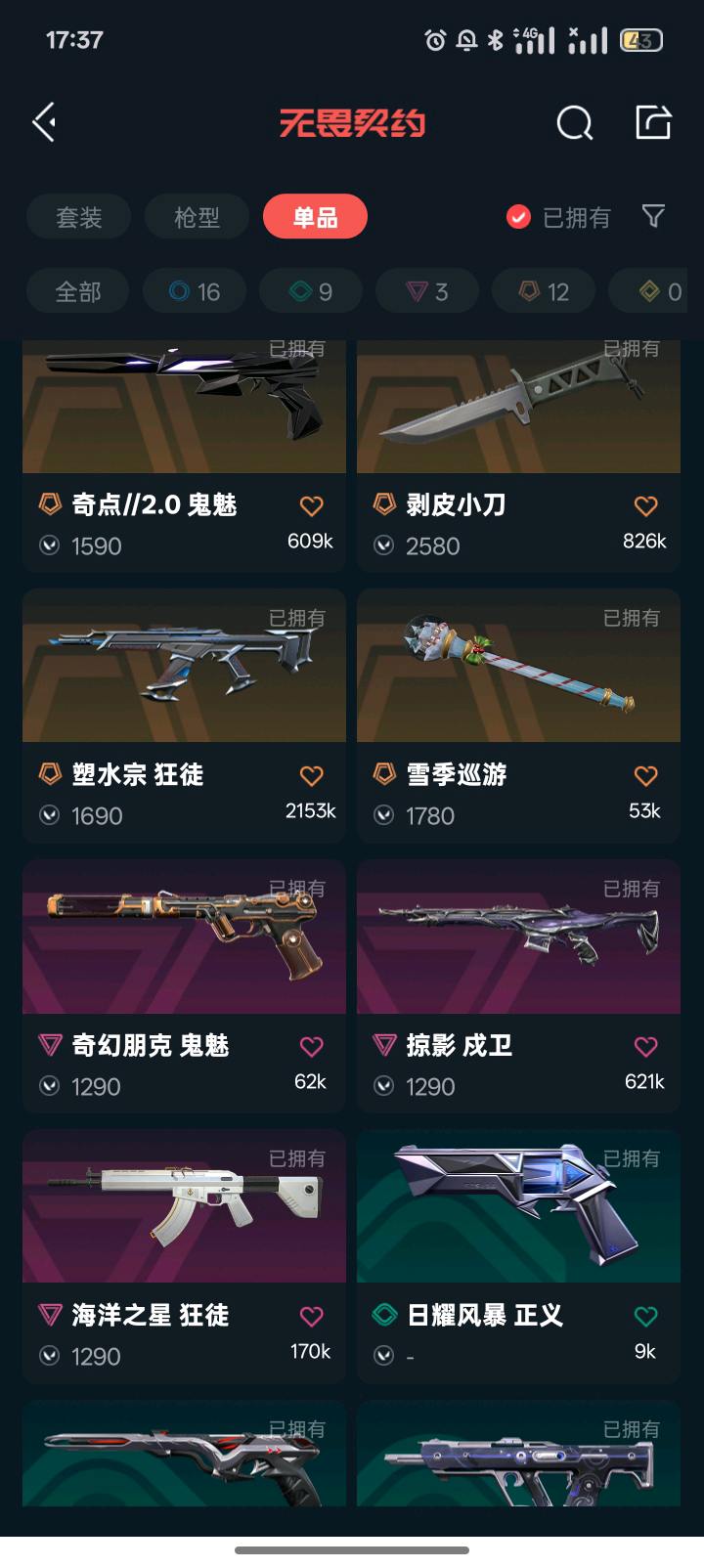The image size is (704, 1568).
Task: Go back using the top-left arrow
Action: (44, 123)
